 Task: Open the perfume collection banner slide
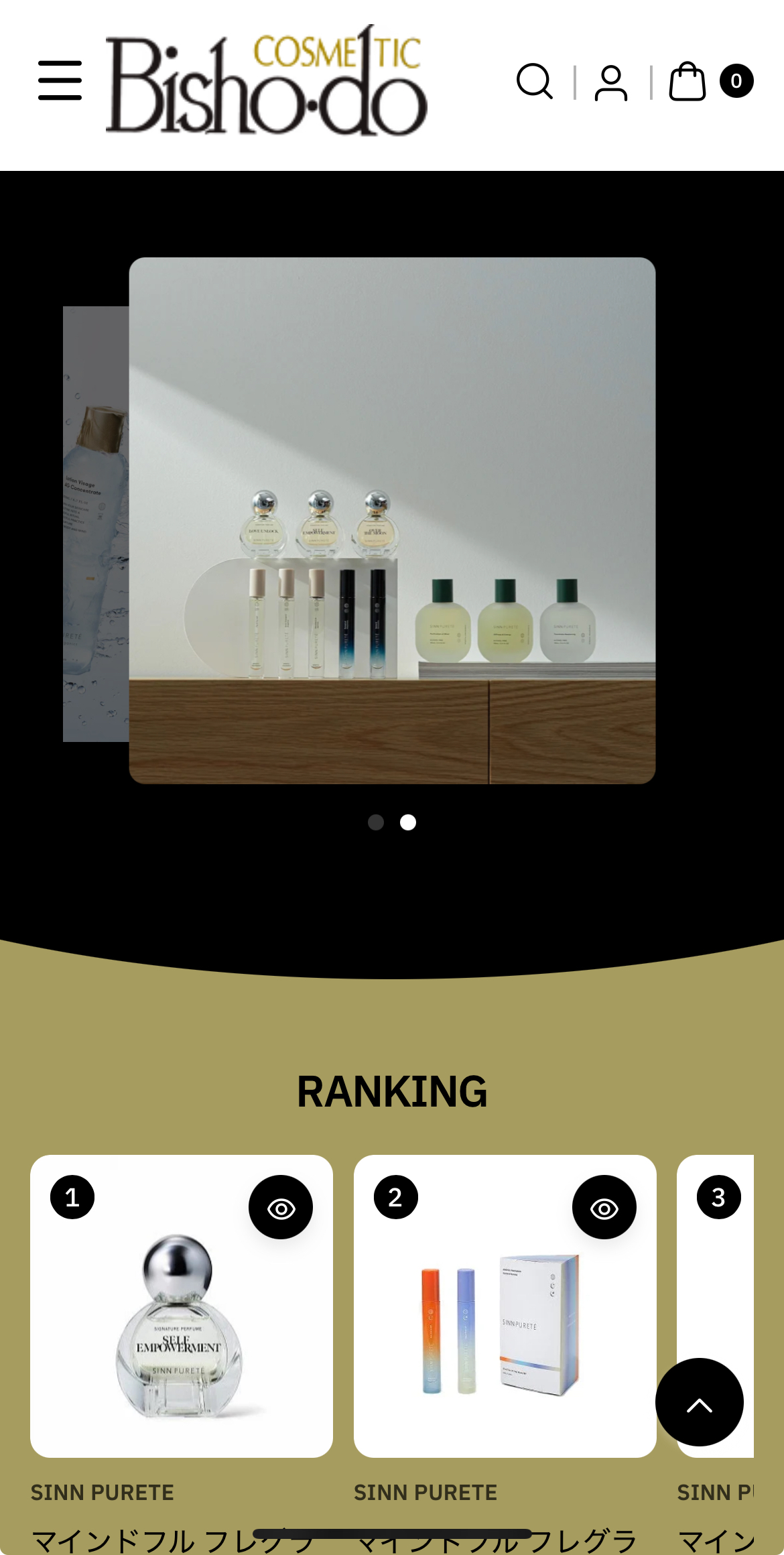pyautogui.click(x=392, y=520)
